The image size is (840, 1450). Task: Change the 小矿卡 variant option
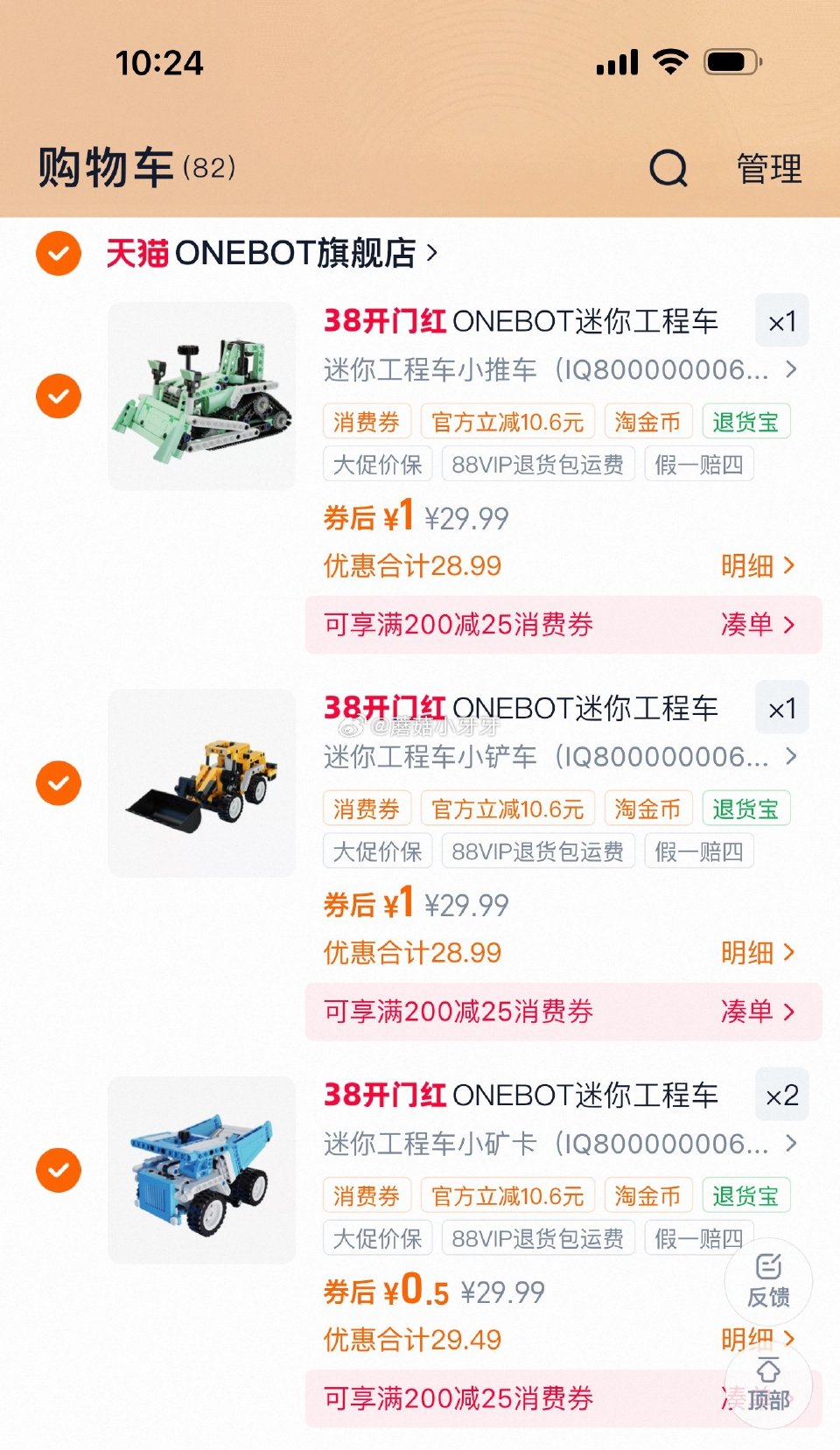click(x=560, y=1144)
